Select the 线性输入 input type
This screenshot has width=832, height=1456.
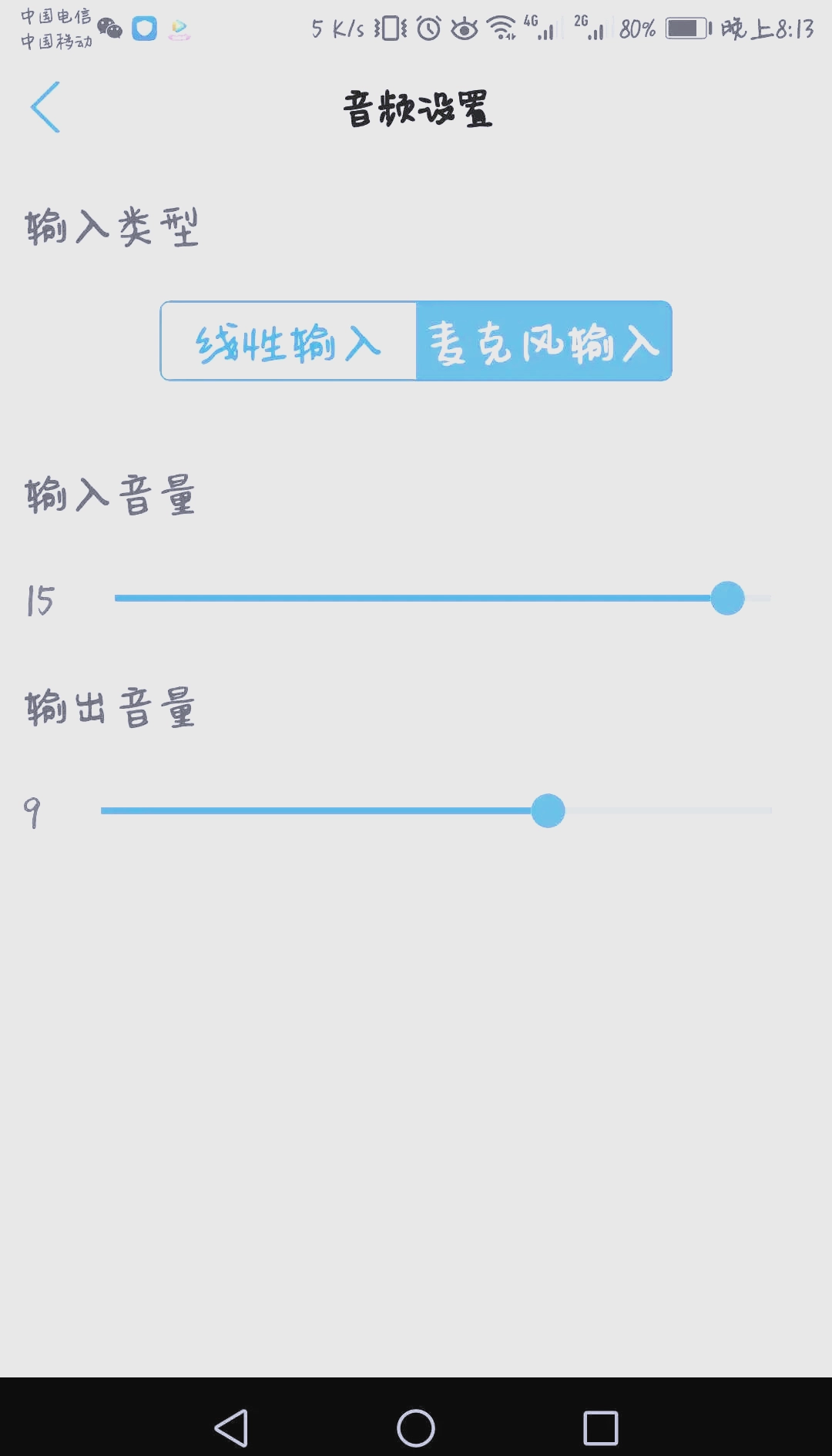pos(289,341)
